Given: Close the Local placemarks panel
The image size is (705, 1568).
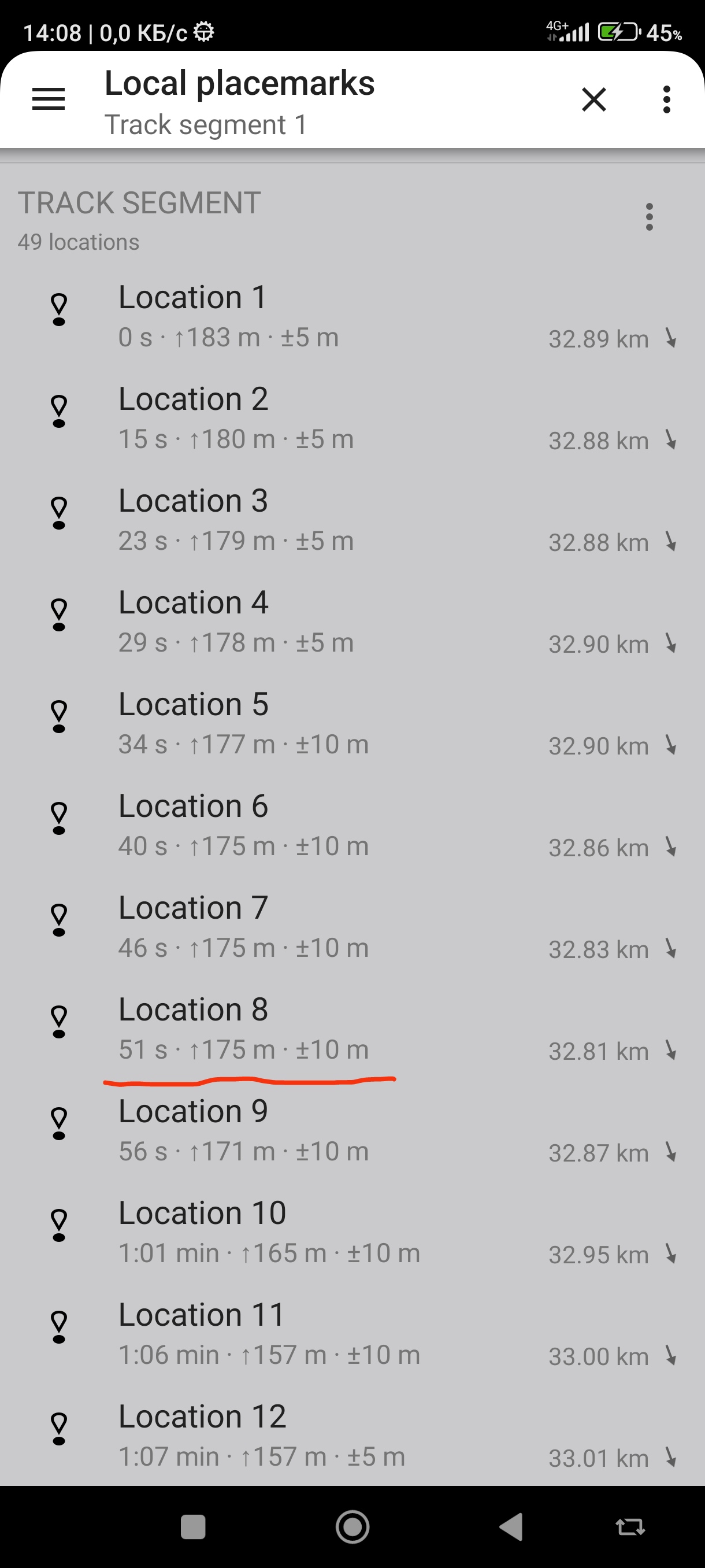Looking at the screenshot, I should (593, 99).
